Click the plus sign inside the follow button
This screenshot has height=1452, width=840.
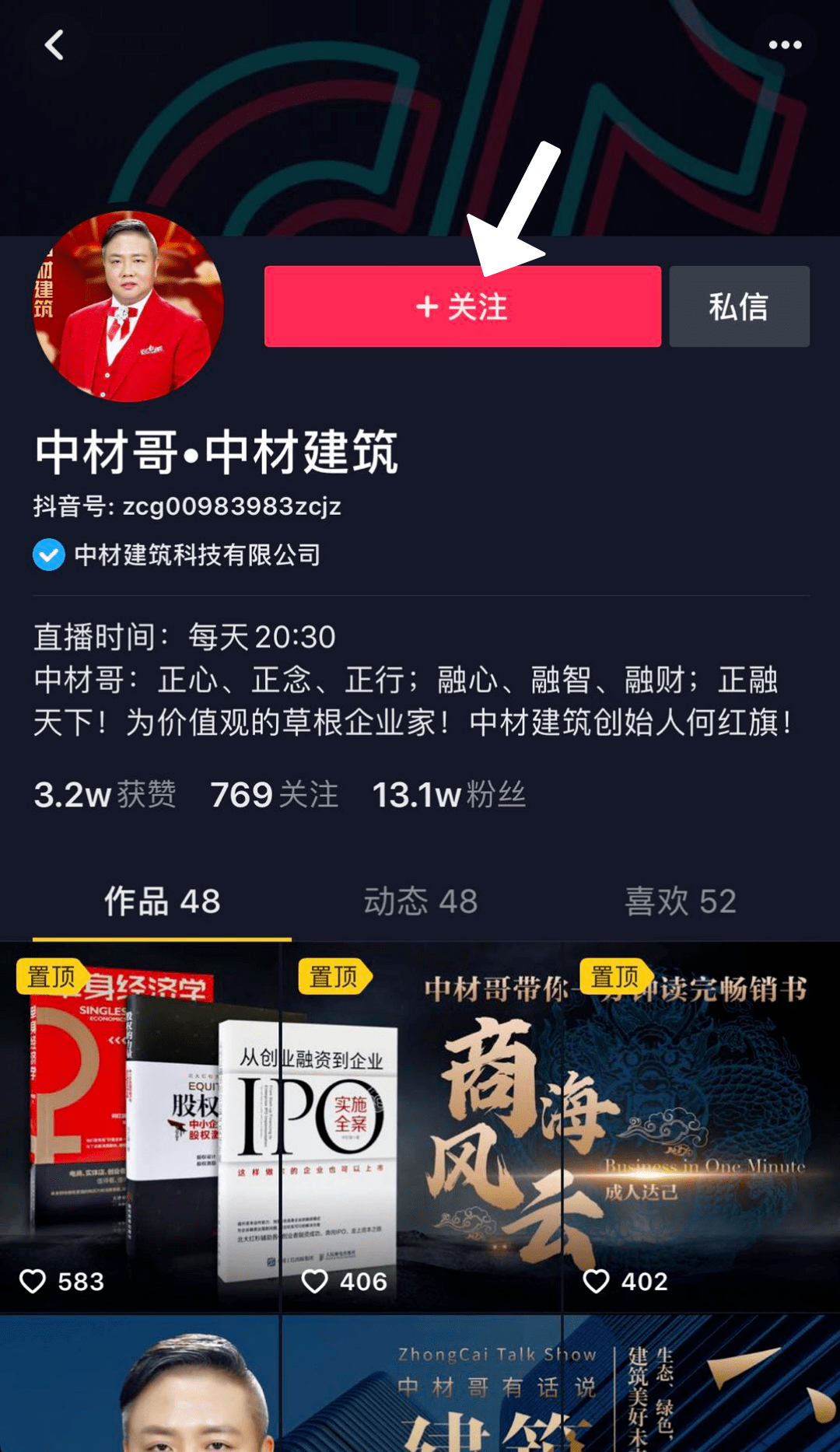(426, 306)
